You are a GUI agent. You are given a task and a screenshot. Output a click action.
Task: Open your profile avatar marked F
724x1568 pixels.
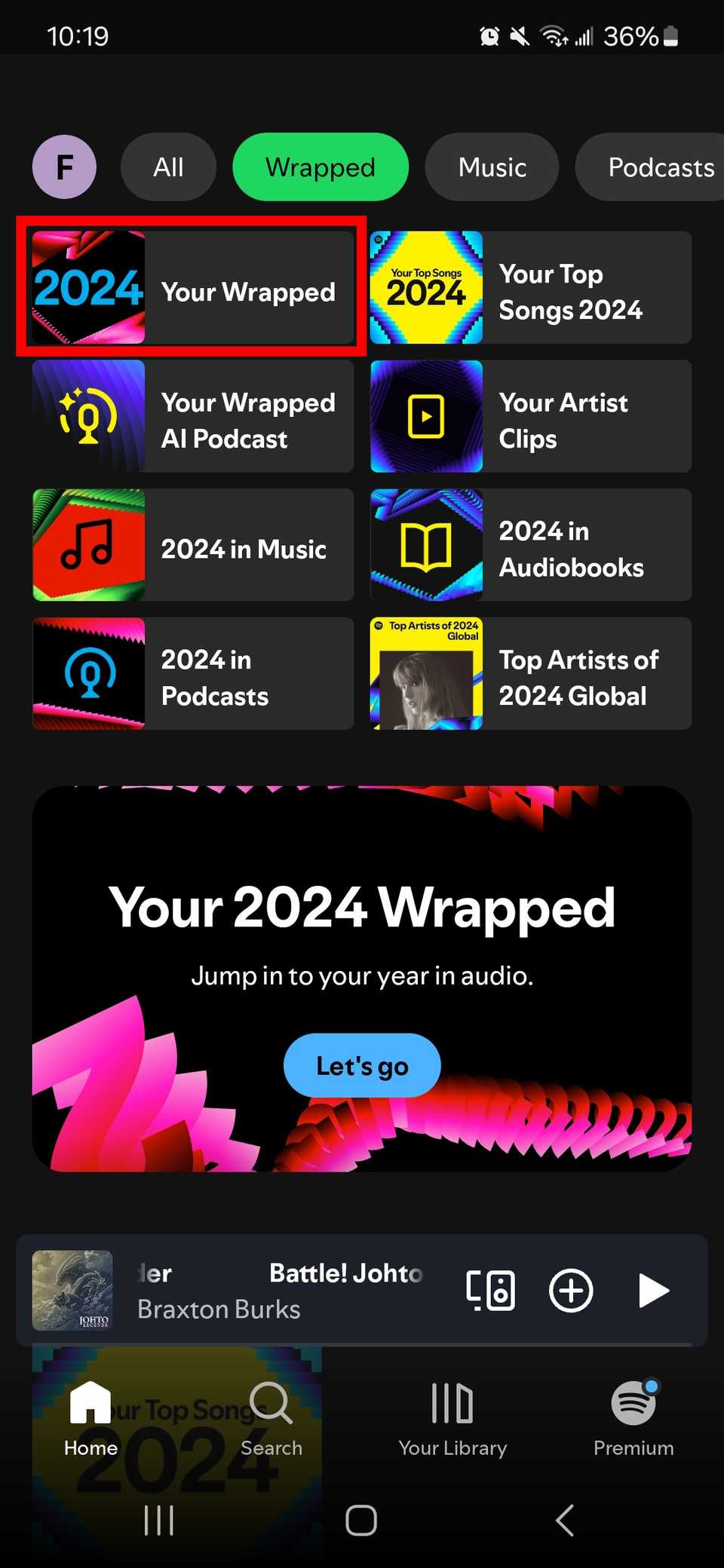[x=64, y=167]
